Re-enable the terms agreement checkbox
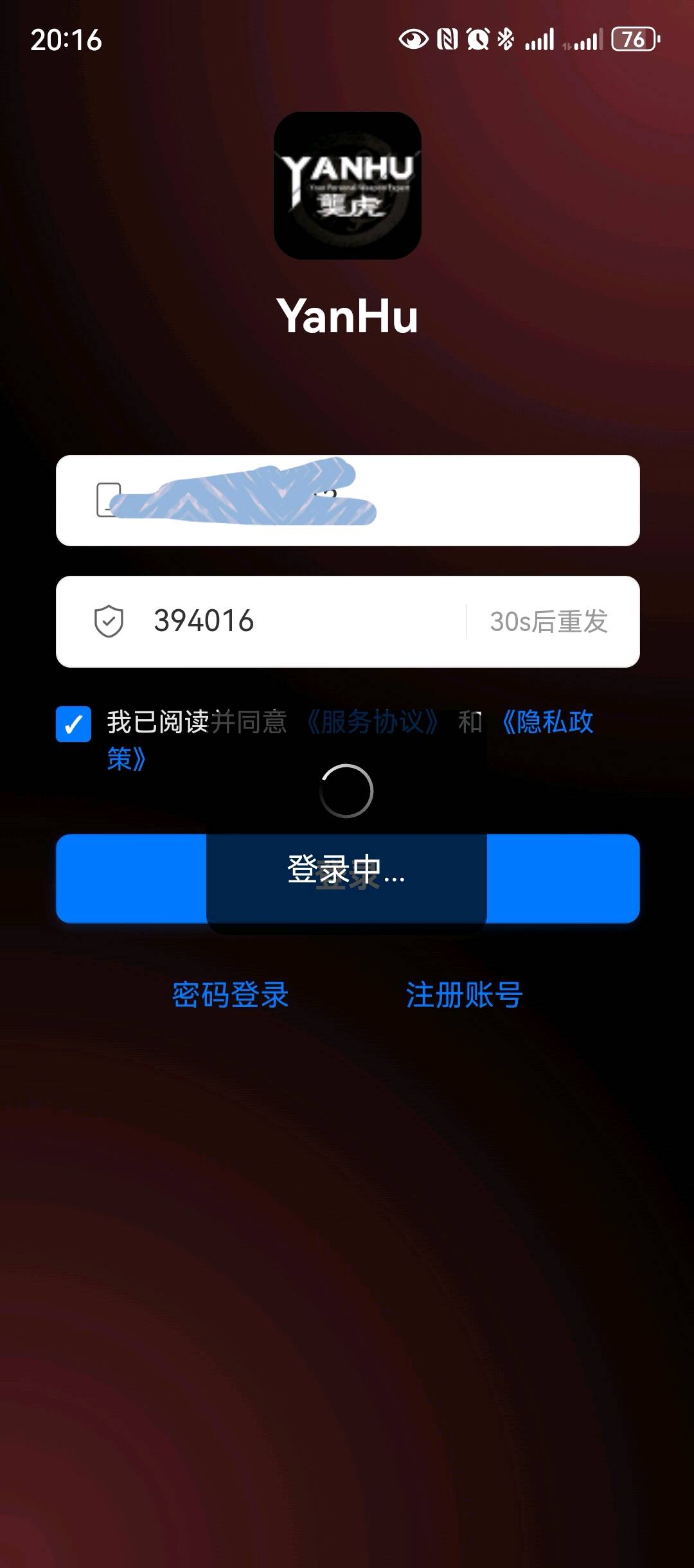Image resolution: width=694 pixels, height=1568 pixels. [73, 725]
